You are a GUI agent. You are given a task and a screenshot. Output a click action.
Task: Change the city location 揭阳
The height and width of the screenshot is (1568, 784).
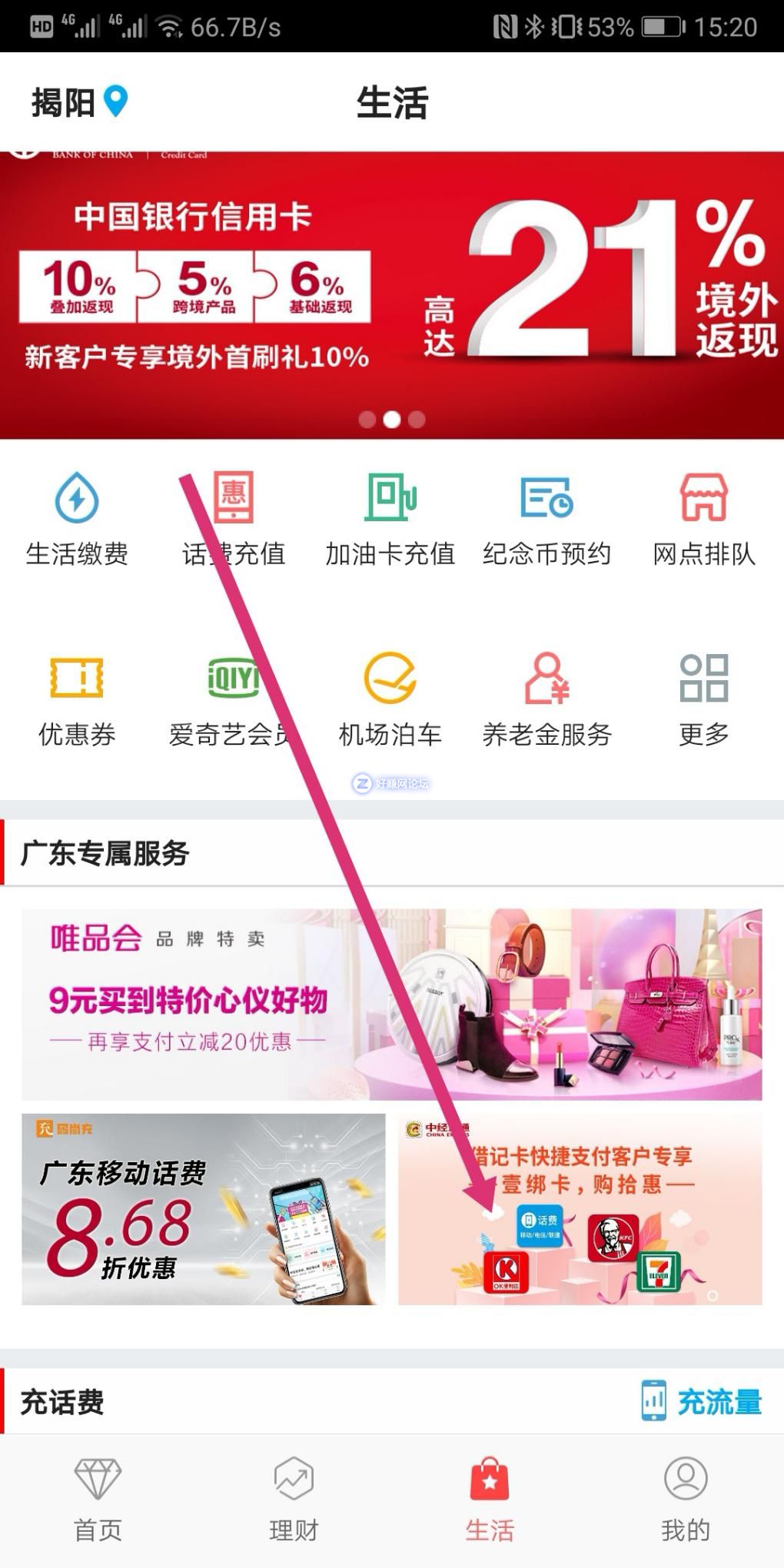tap(78, 102)
